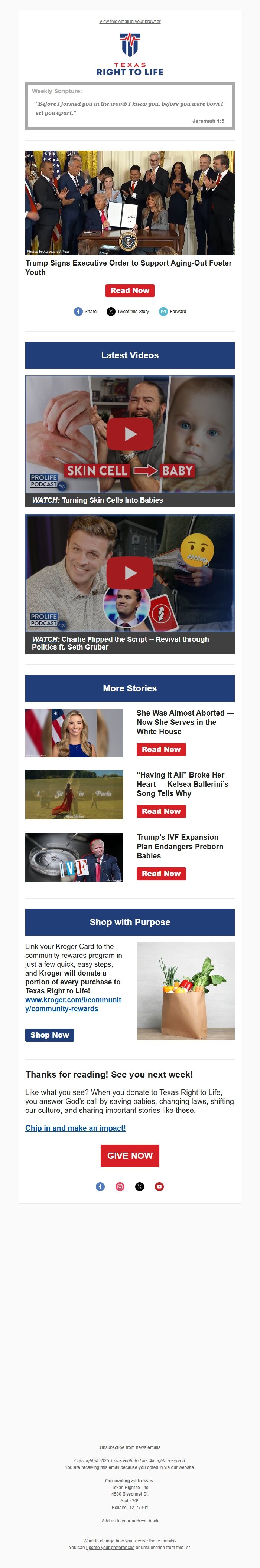Open the Facebook page icon in the footer
This screenshot has height=1568, width=260.
coord(100,1186)
